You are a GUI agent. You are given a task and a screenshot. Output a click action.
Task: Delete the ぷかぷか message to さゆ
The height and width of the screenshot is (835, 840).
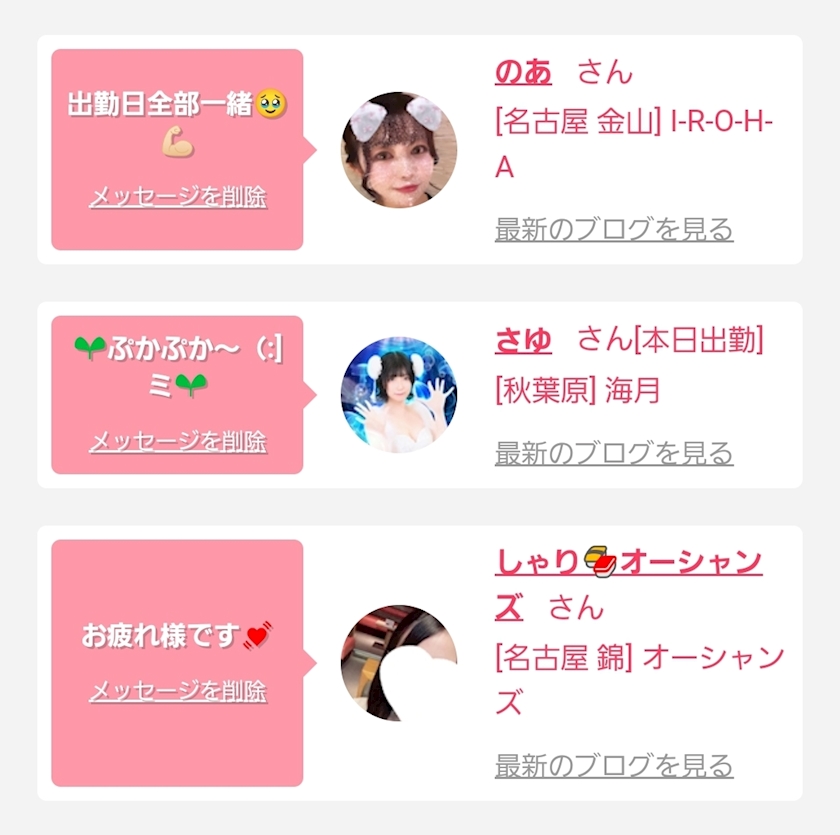pos(178,442)
